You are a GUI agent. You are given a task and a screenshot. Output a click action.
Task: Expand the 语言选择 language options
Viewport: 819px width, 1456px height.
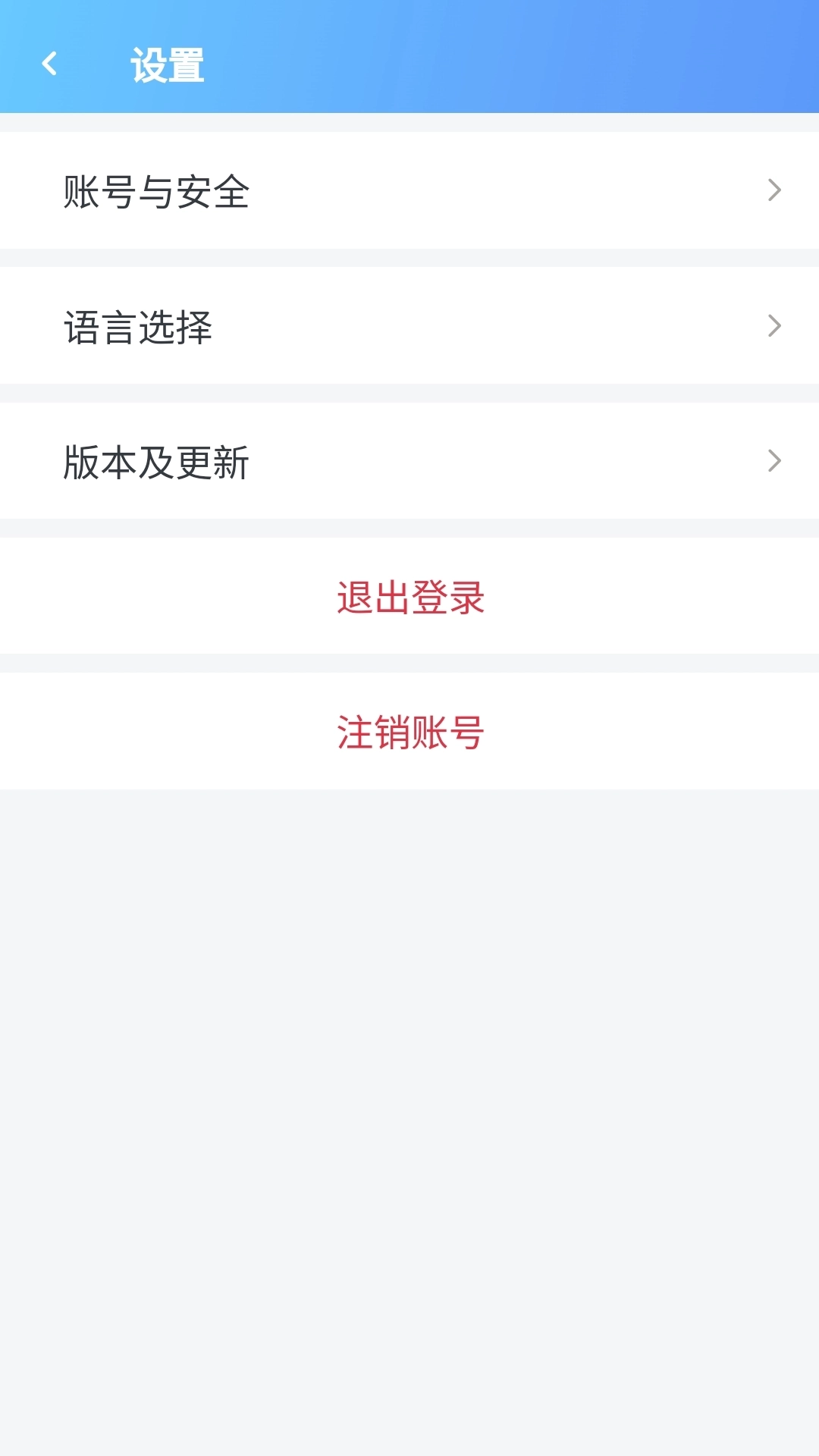point(409,325)
